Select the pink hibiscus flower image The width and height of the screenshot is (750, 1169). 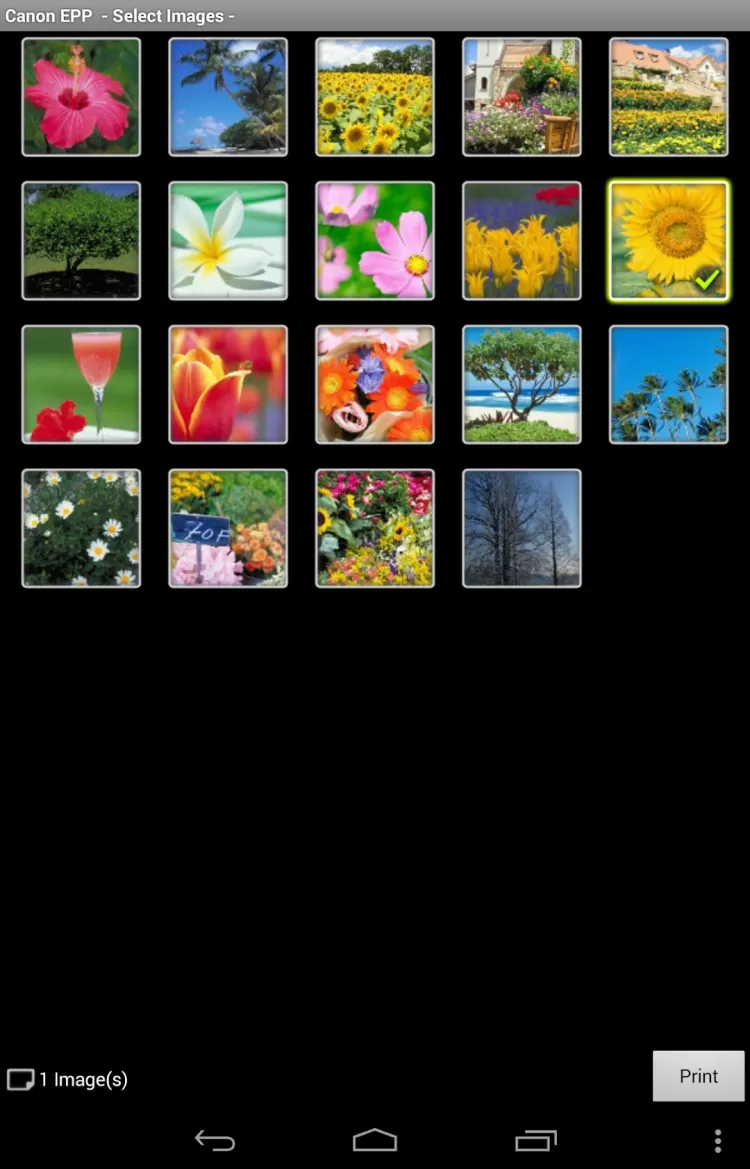(81, 97)
